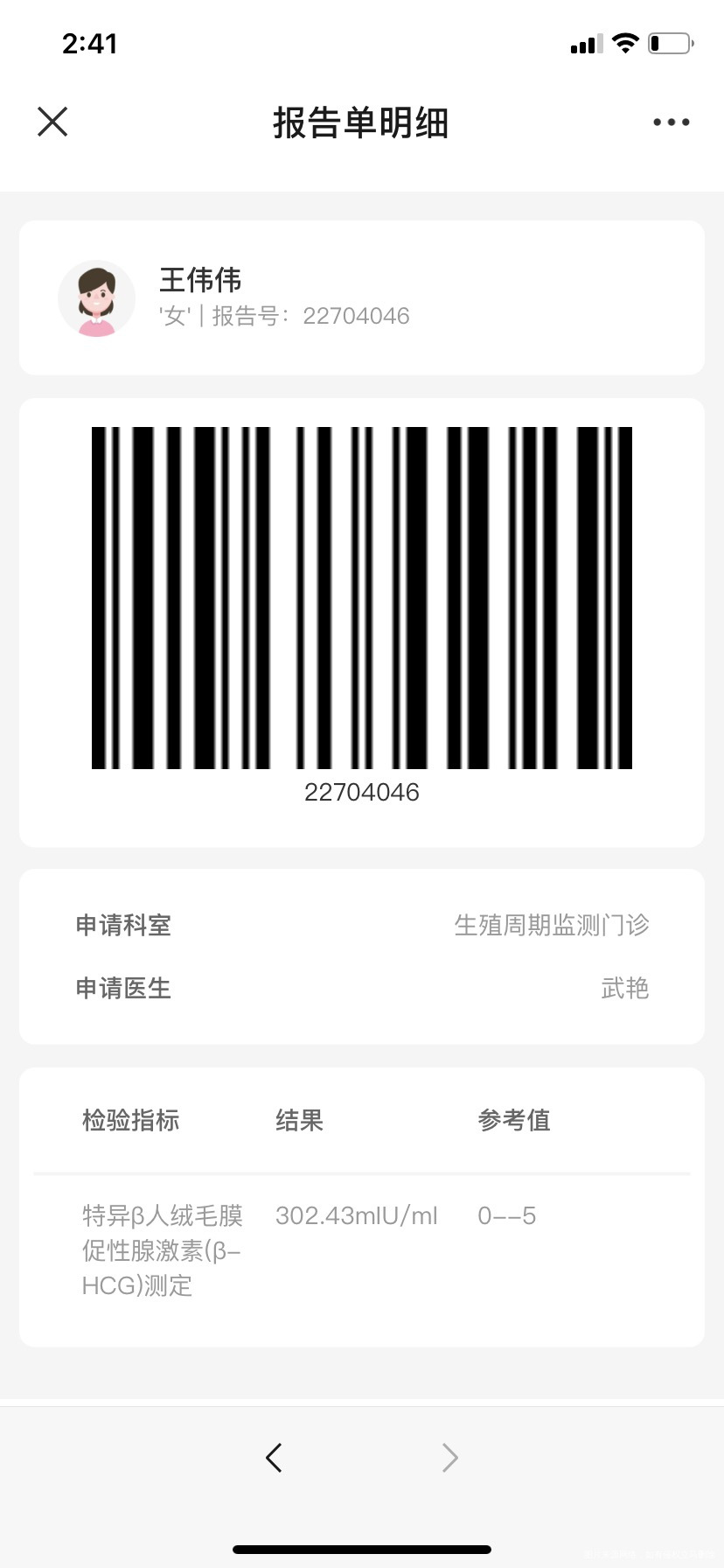Click the 申请医生 label
The width and height of the screenshot is (724, 1568).
point(123,989)
